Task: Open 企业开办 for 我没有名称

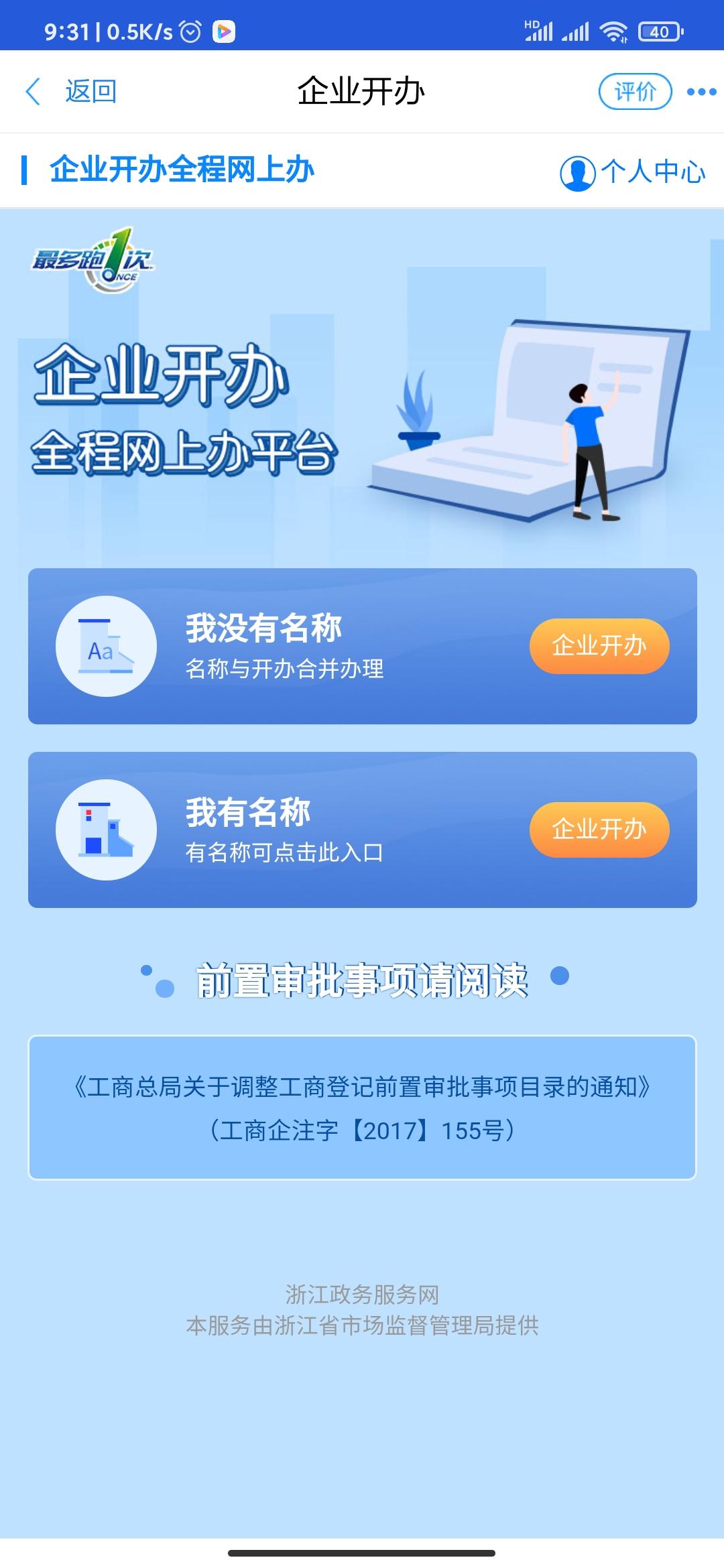Action: pos(599,647)
